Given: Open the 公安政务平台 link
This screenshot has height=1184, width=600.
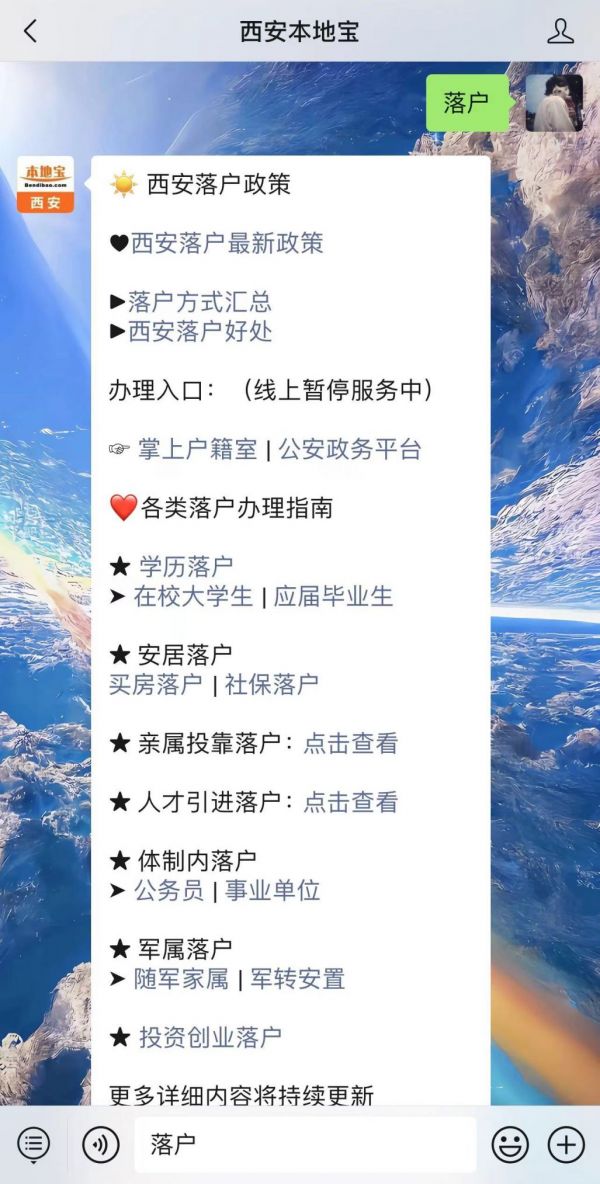Looking at the screenshot, I should click(349, 449).
